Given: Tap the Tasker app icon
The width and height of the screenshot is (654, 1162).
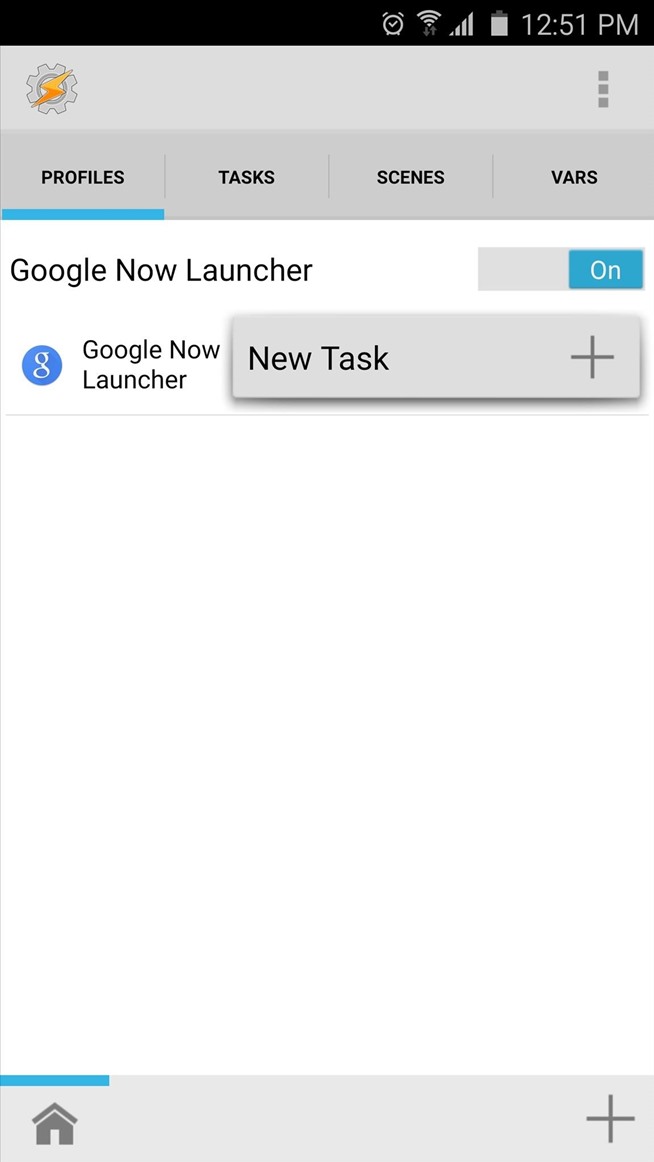Looking at the screenshot, I should point(52,89).
